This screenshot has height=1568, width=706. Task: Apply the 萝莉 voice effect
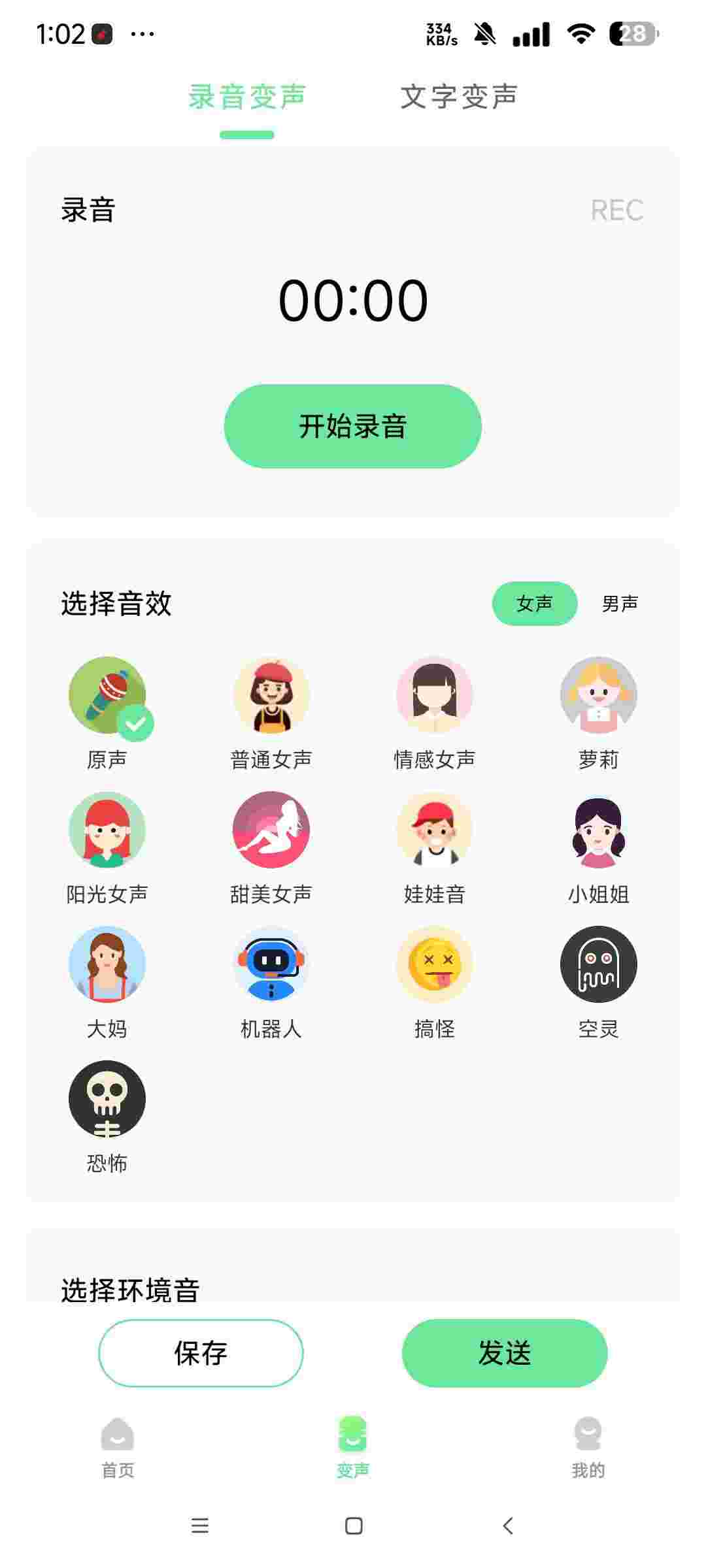click(x=598, y=696)
